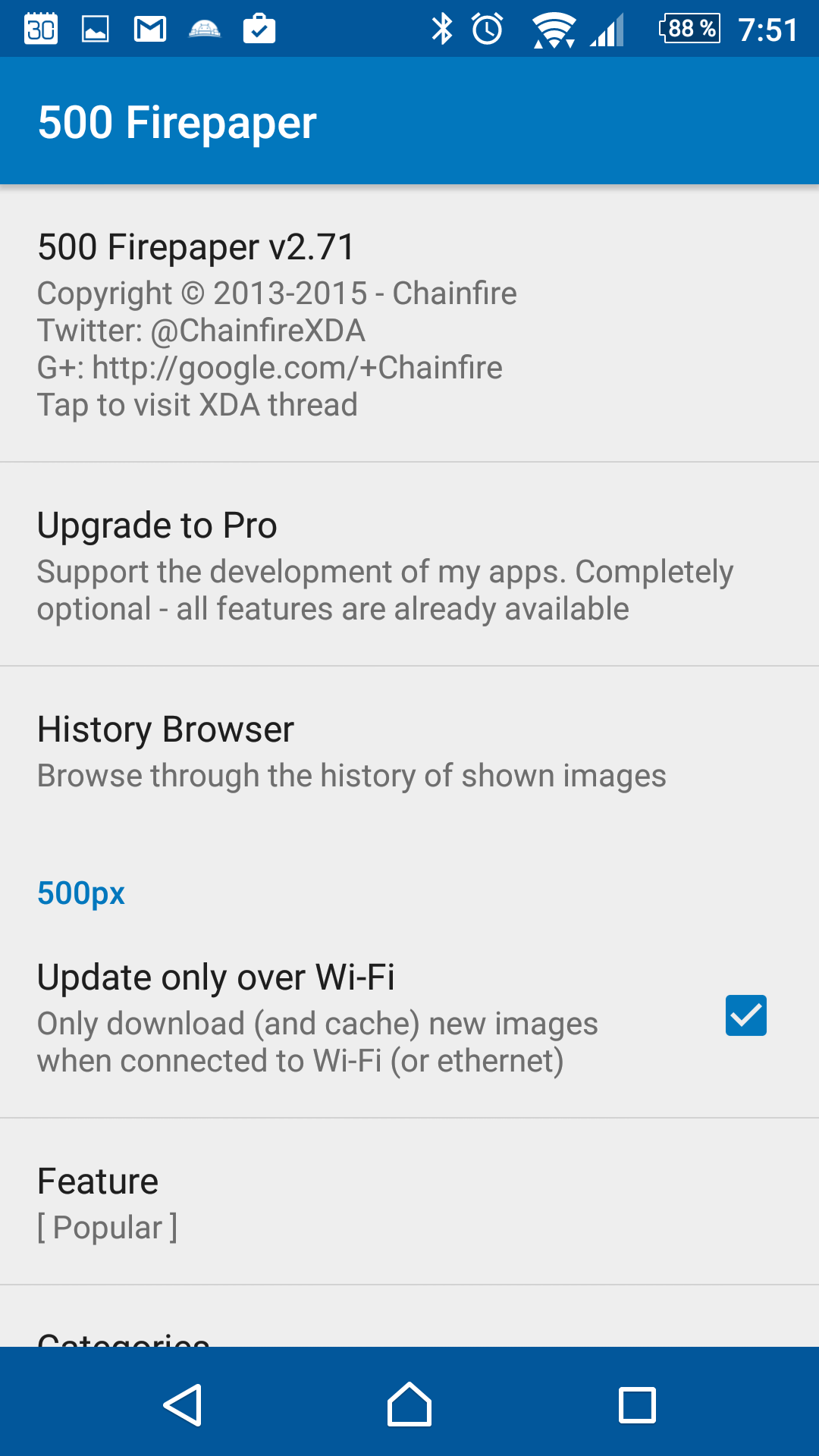Open the History Browser
The width and height of the screenshot is (819, 1456).
(x=409, y=751)
